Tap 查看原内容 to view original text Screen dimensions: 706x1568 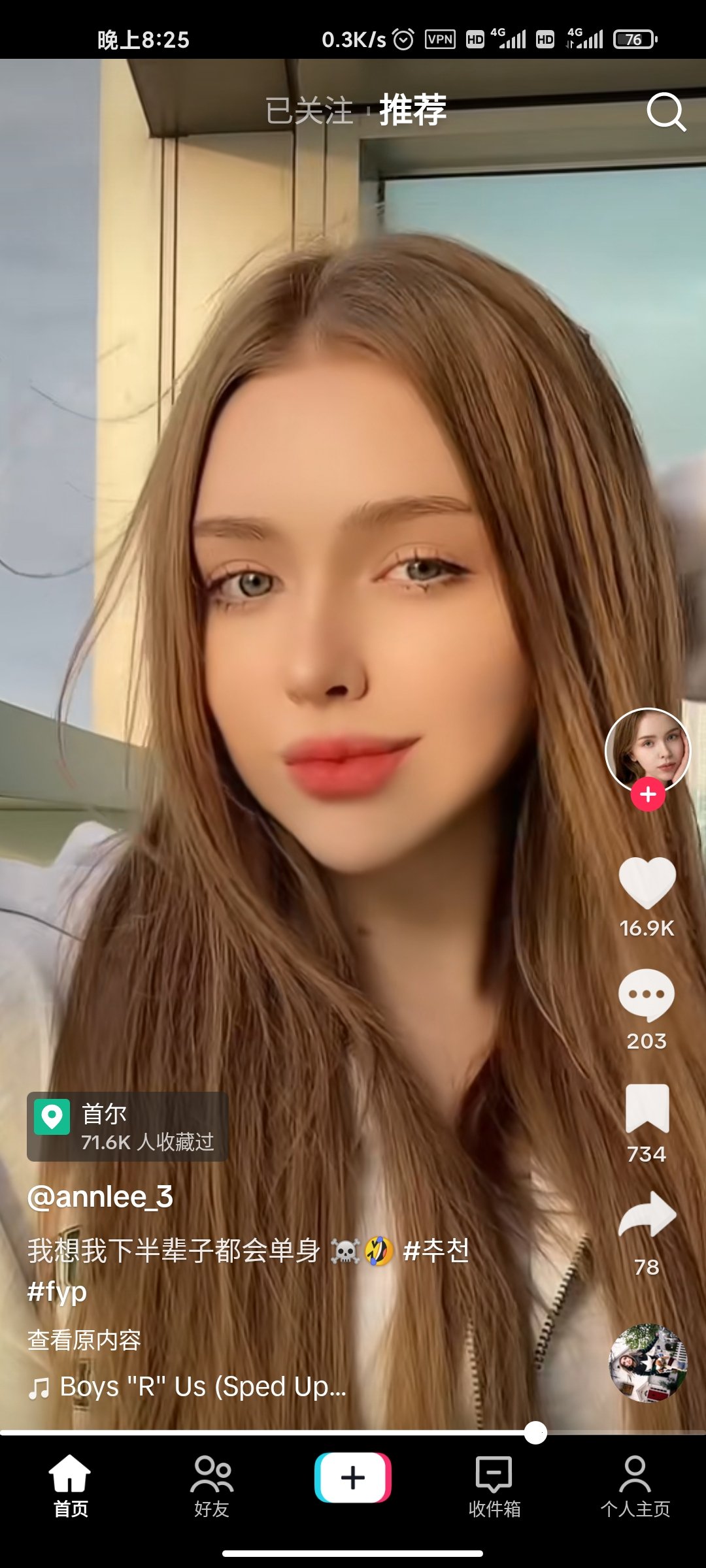point(84,1341)
